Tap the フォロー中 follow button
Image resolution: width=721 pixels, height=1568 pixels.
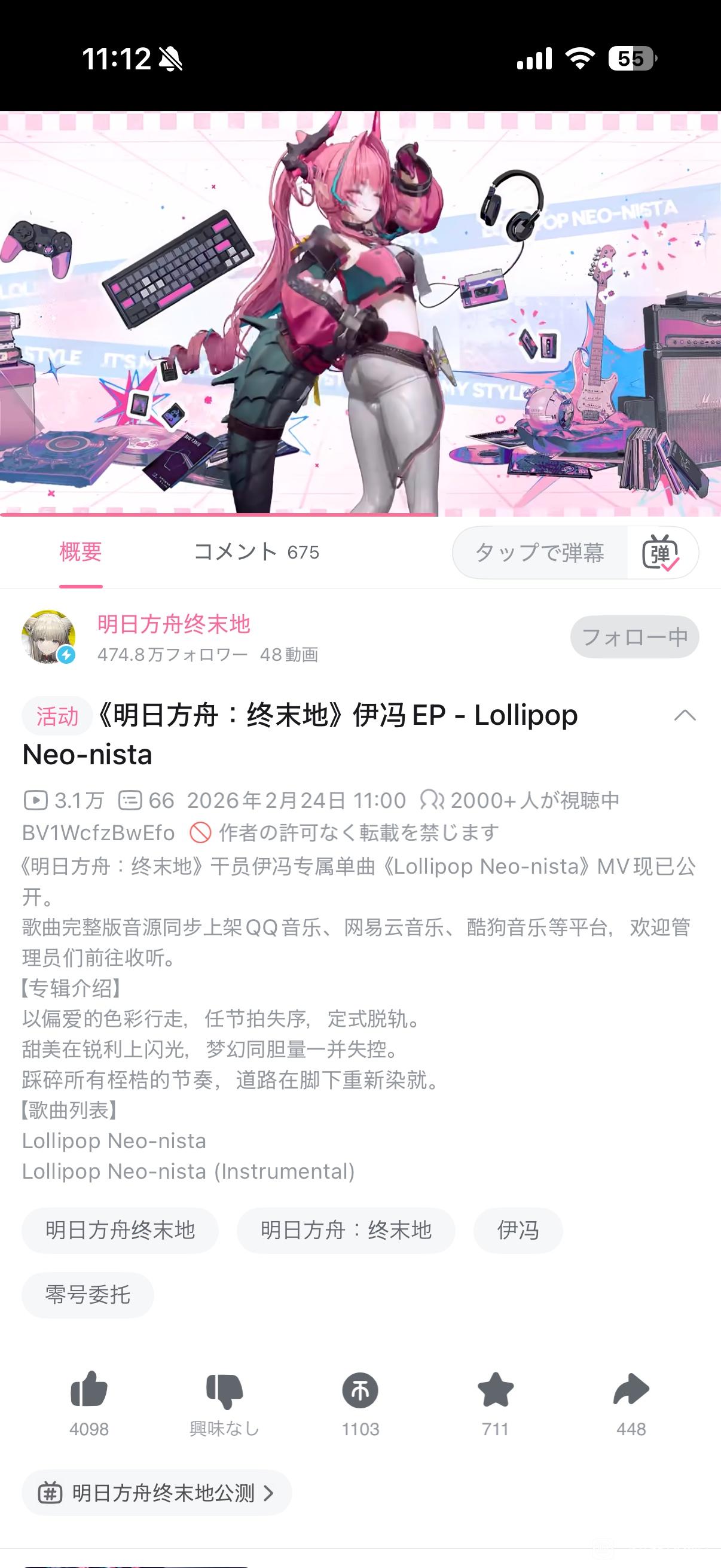click(634, 637)
